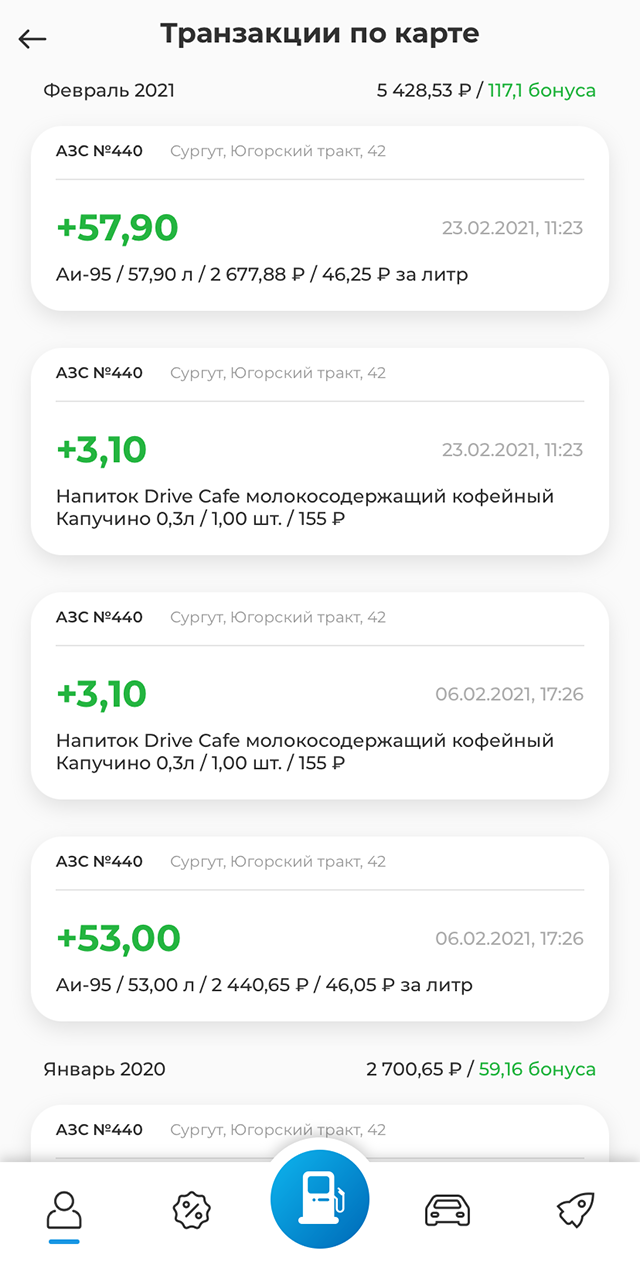Screen dimensions: 640x1268
Task: Switch to the car tab
Action: point(448,1211)
